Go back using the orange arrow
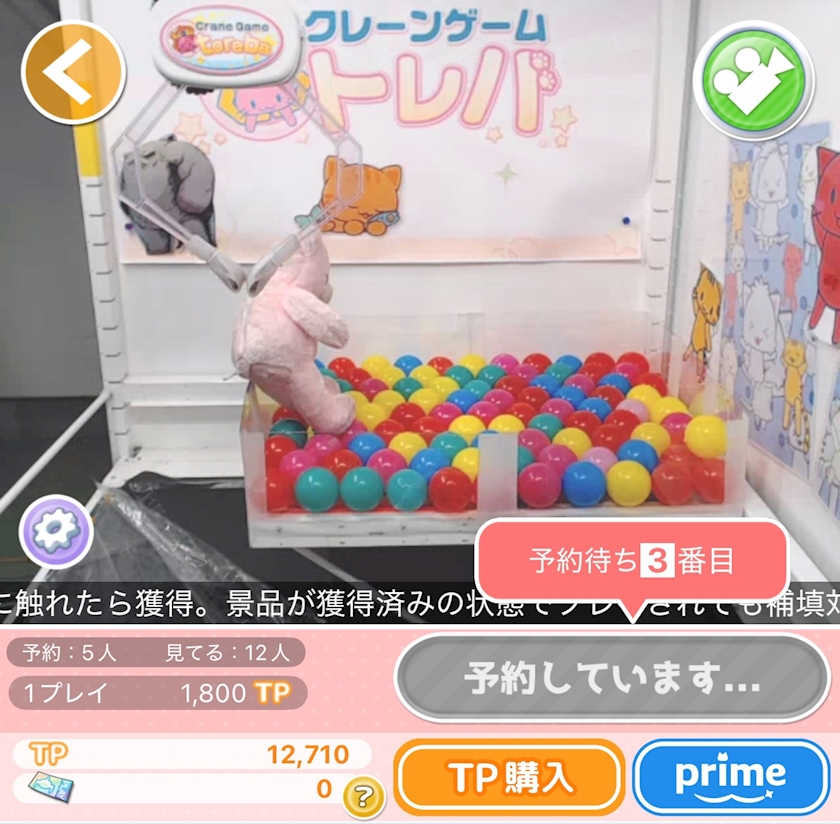This screenshot has width=840, height=824. (73, 73)
